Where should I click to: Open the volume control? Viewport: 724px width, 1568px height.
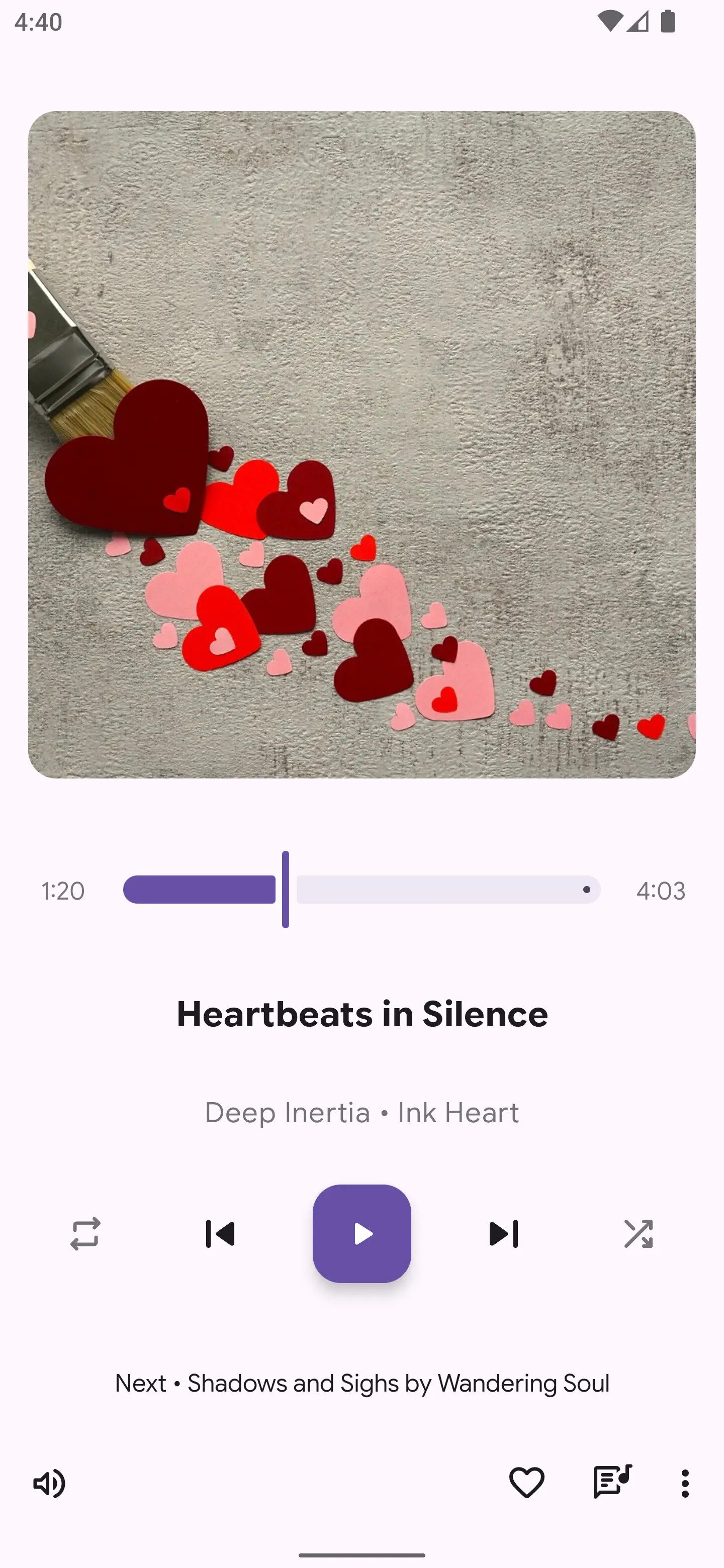[x=49, y=1483]
